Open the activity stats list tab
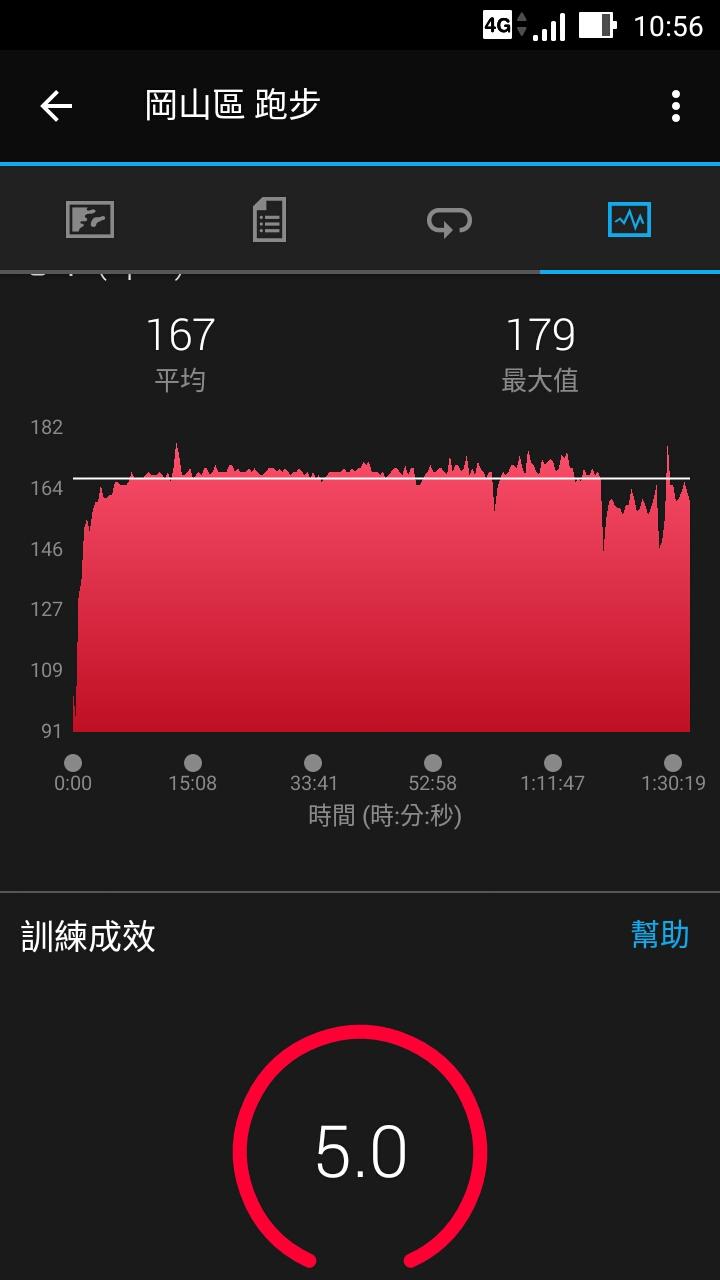 269,219
